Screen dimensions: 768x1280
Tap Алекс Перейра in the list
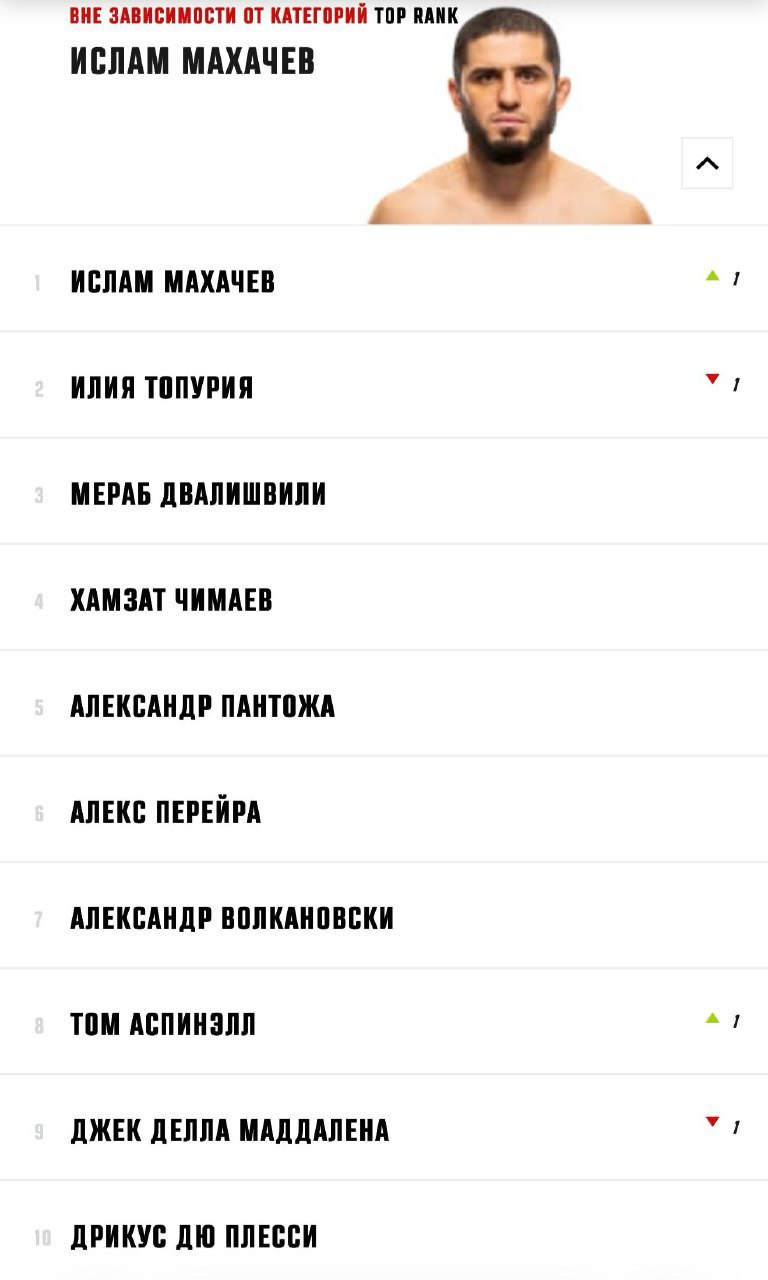click(165, 812)
